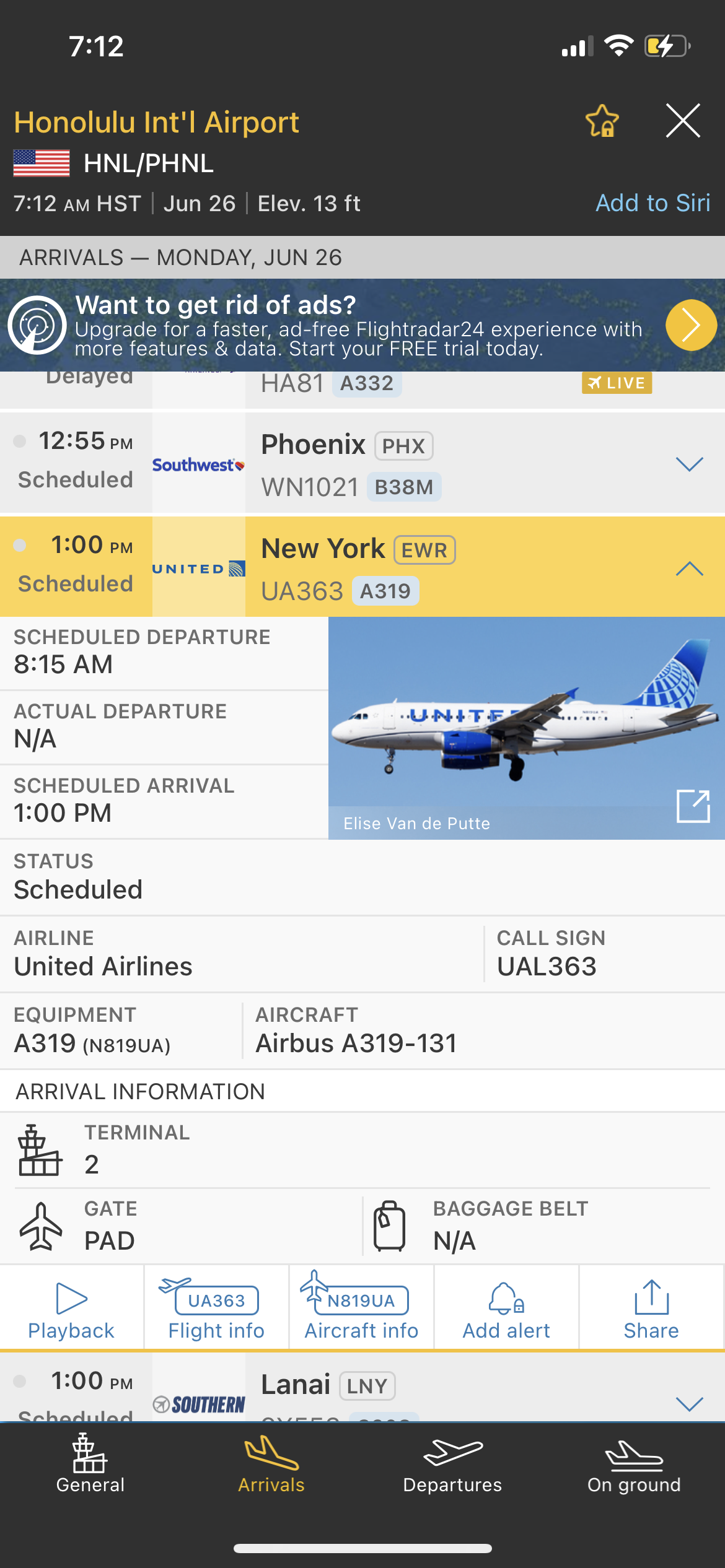Open the United aircraft photo fullscreen
Image resolution: width=725 pixels, height=1568 pixels.
[x=693, y=806]
